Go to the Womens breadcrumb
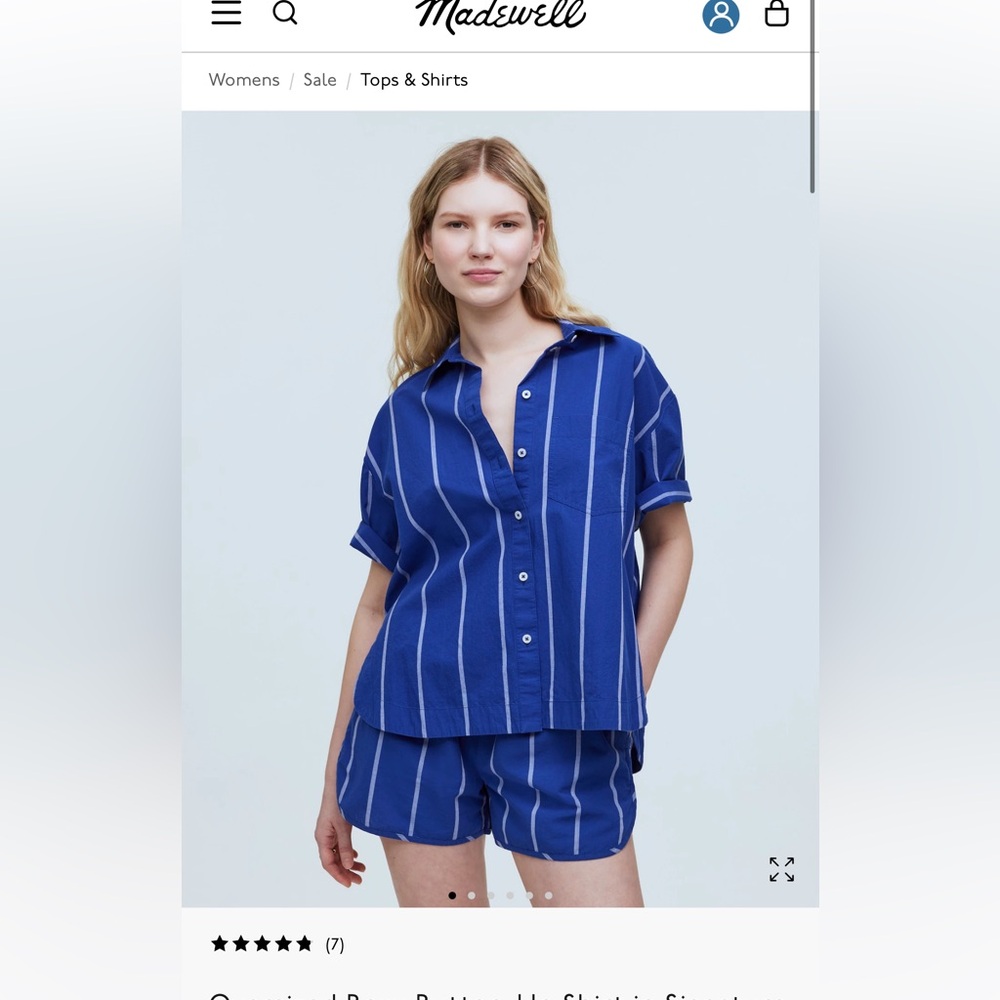Screen dimensions: 1000x1000 coord(244,80)
